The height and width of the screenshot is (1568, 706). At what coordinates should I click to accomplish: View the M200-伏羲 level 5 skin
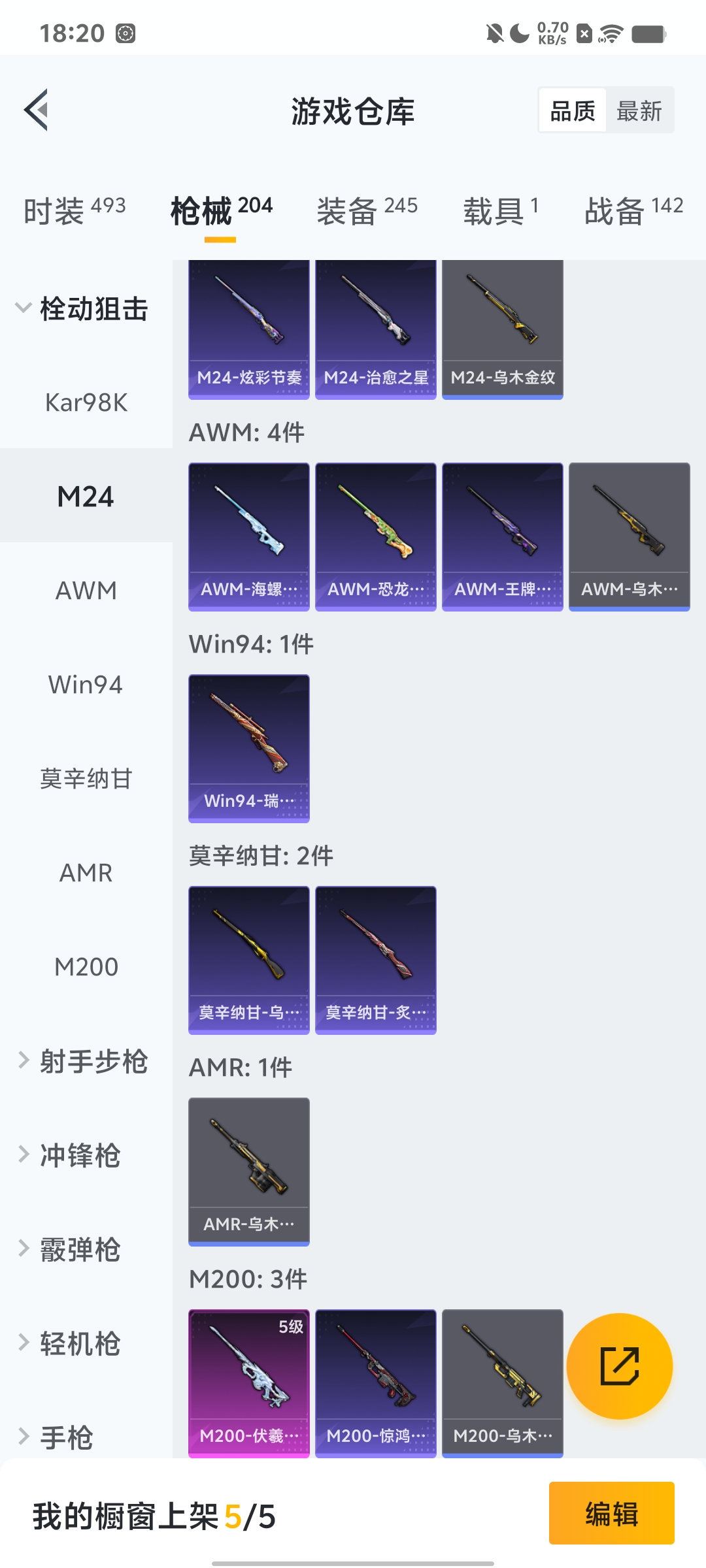(x=248, y=1383)
